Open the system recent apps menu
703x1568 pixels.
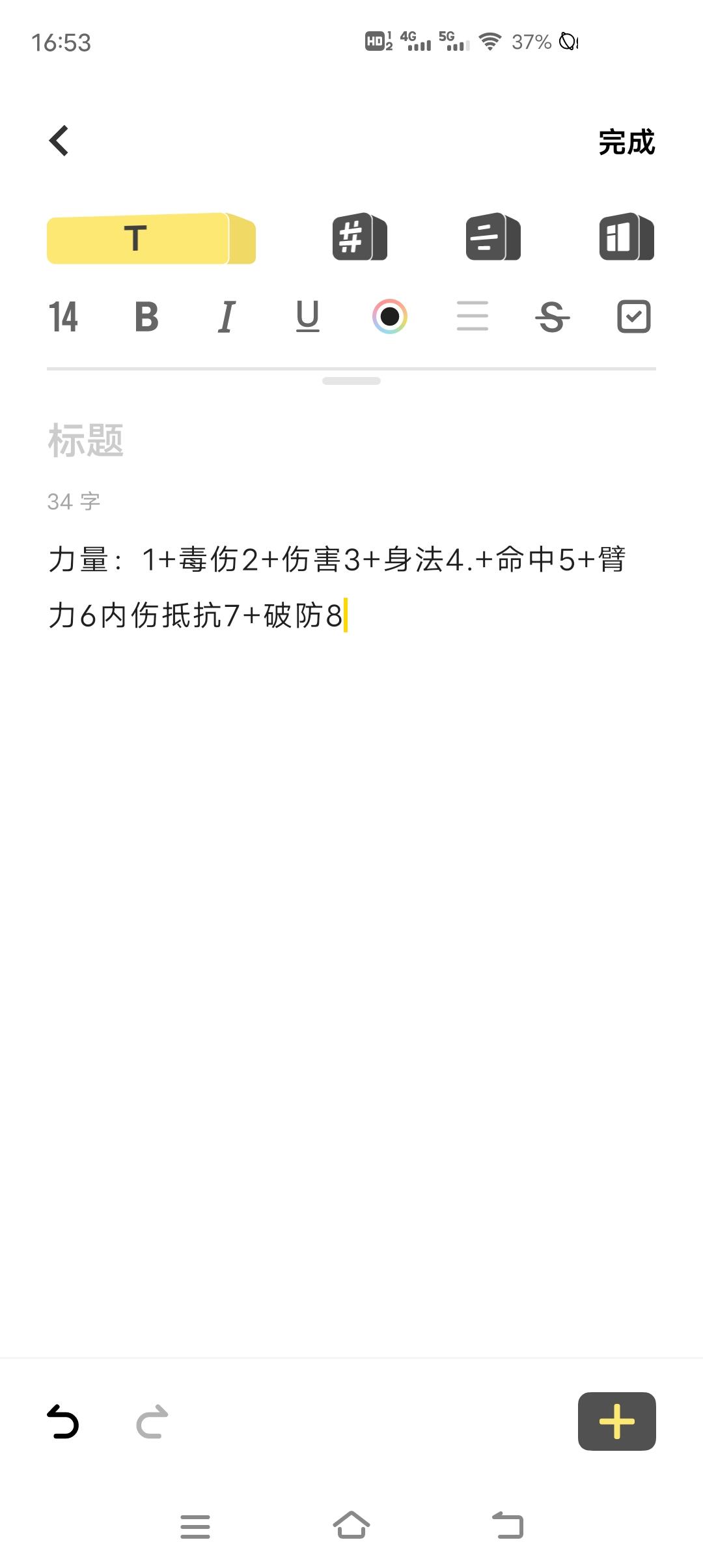pos(195,1526)
